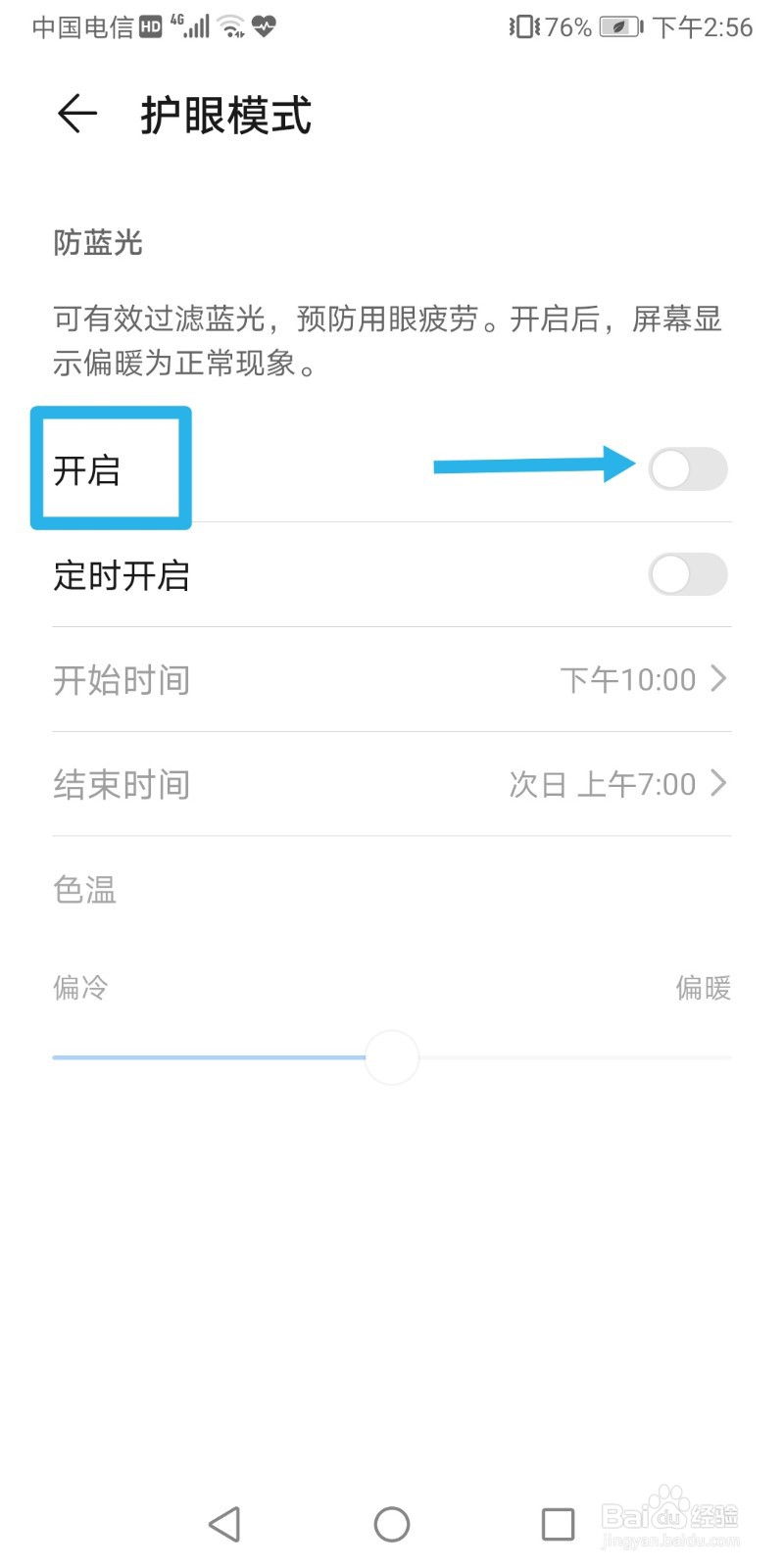Expand 开始时间 to change start time
The image size is (784, 1568).
392,680
